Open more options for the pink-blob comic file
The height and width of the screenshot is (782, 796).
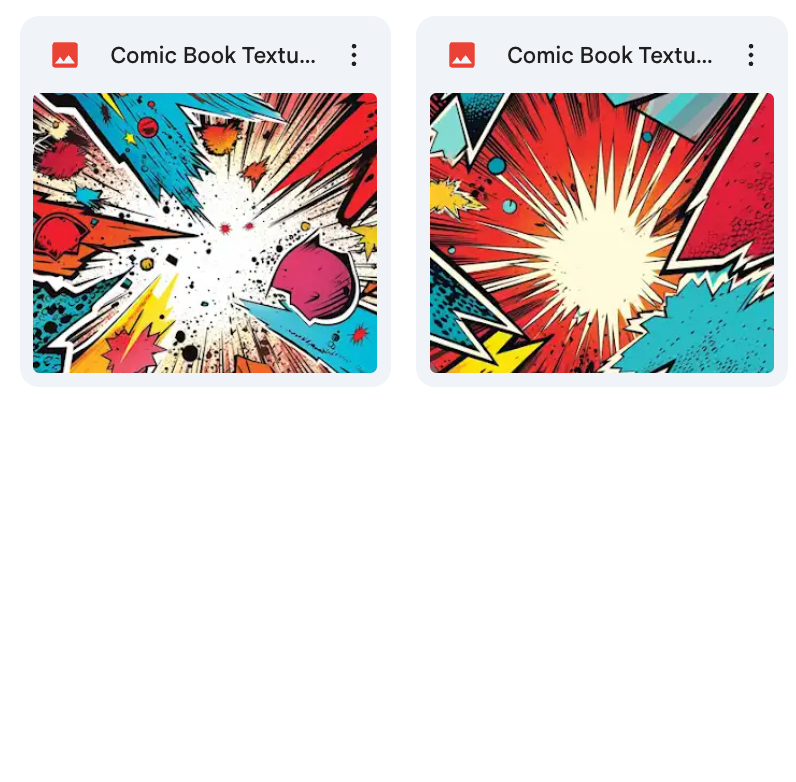point(354,56)
